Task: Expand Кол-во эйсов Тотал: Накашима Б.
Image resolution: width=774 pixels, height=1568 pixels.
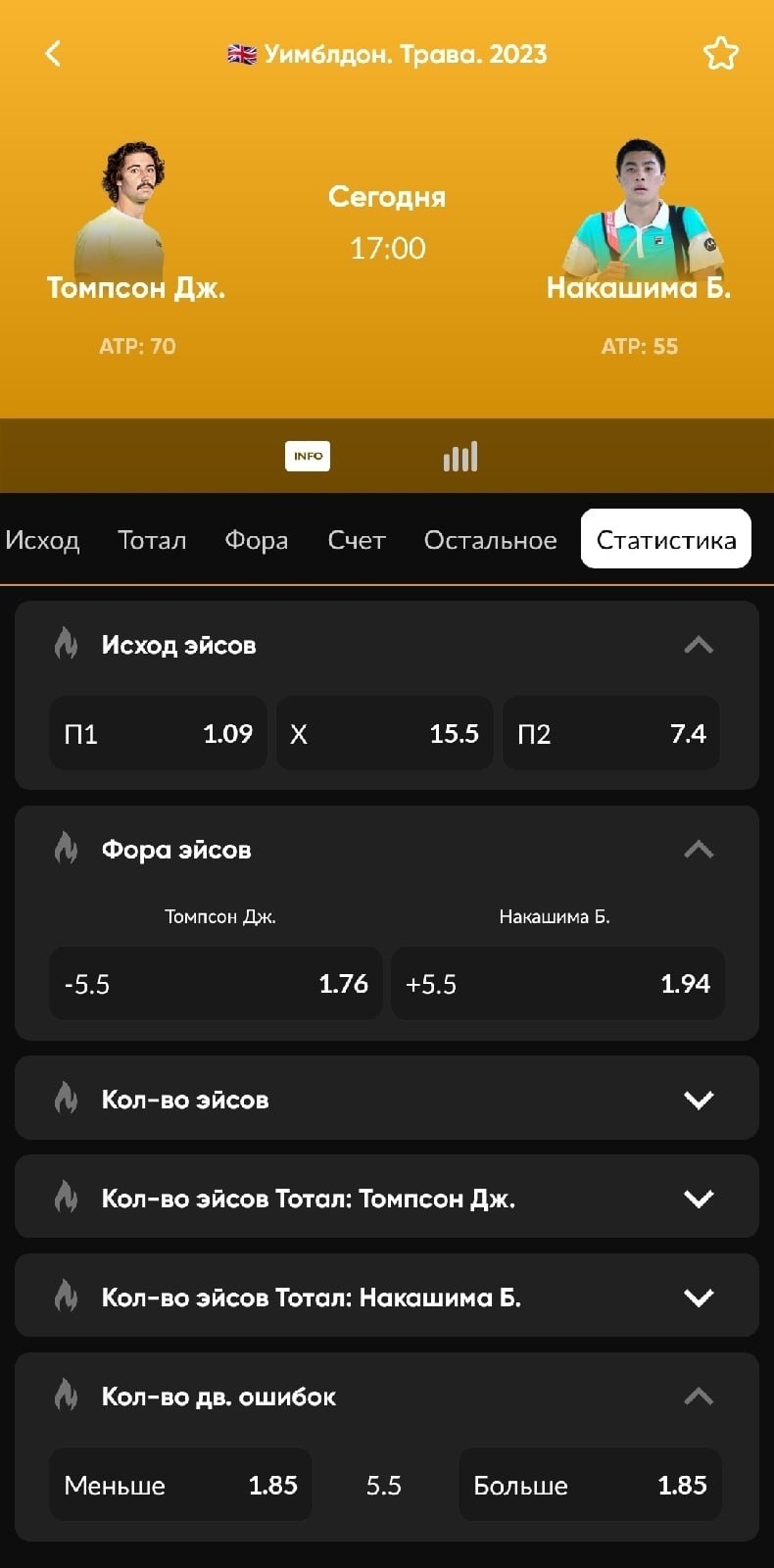Action: [x=698, y=1298]
